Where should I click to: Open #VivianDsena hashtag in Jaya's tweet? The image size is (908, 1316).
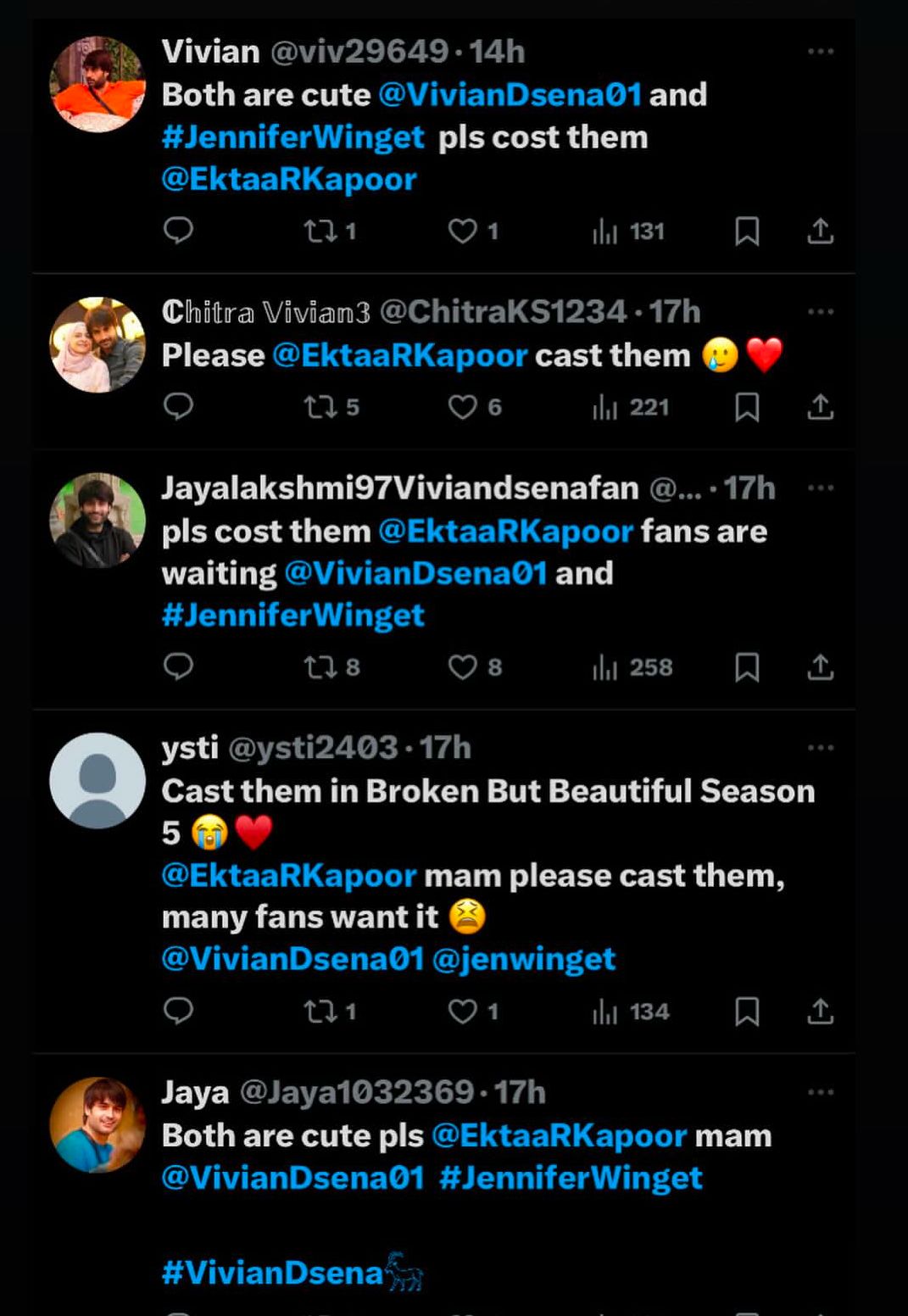coord(273,1273)
